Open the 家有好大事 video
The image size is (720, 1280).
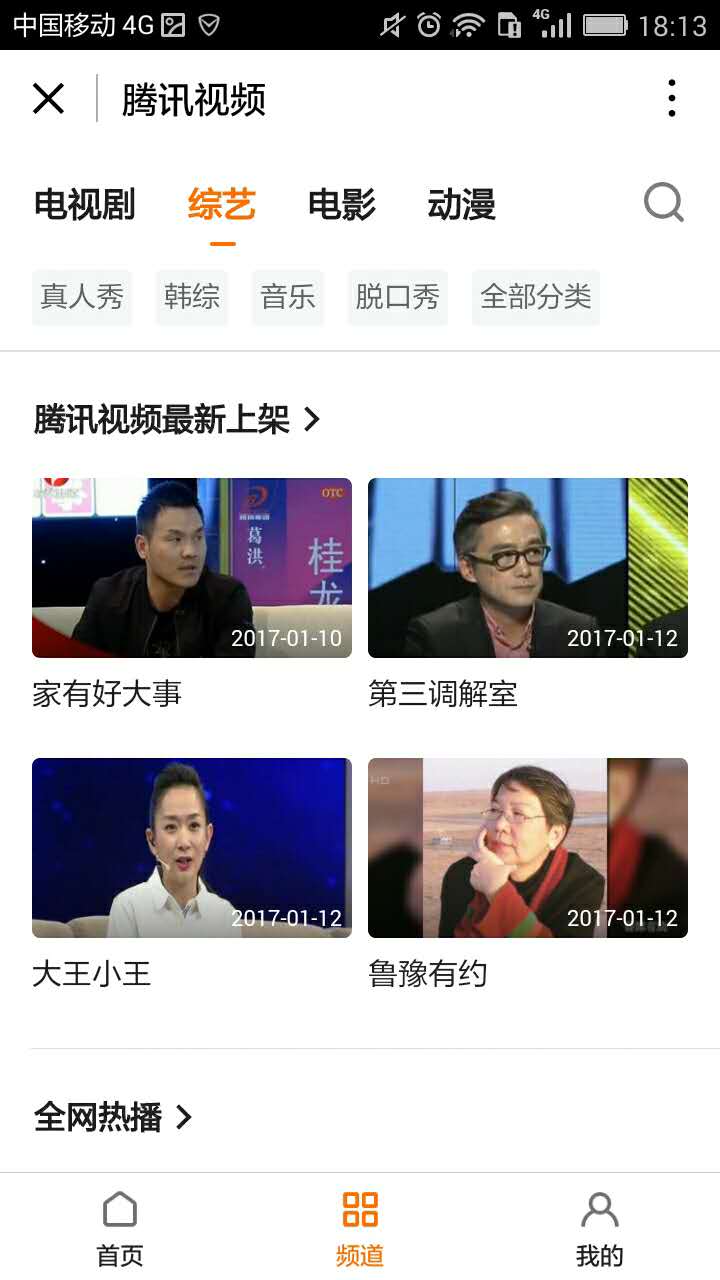coord(192,568)
